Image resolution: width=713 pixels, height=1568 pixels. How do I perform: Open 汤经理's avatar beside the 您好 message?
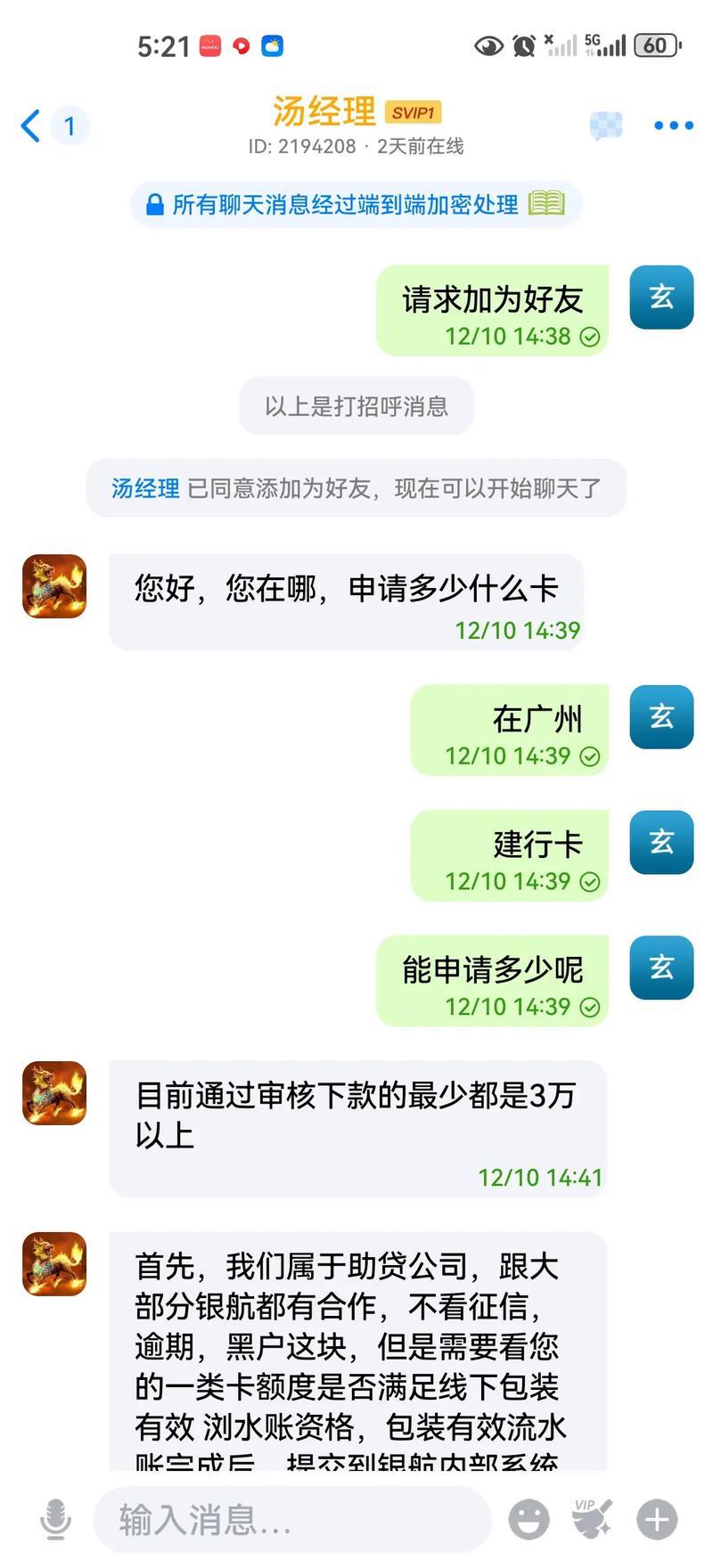tap(54, 586)
